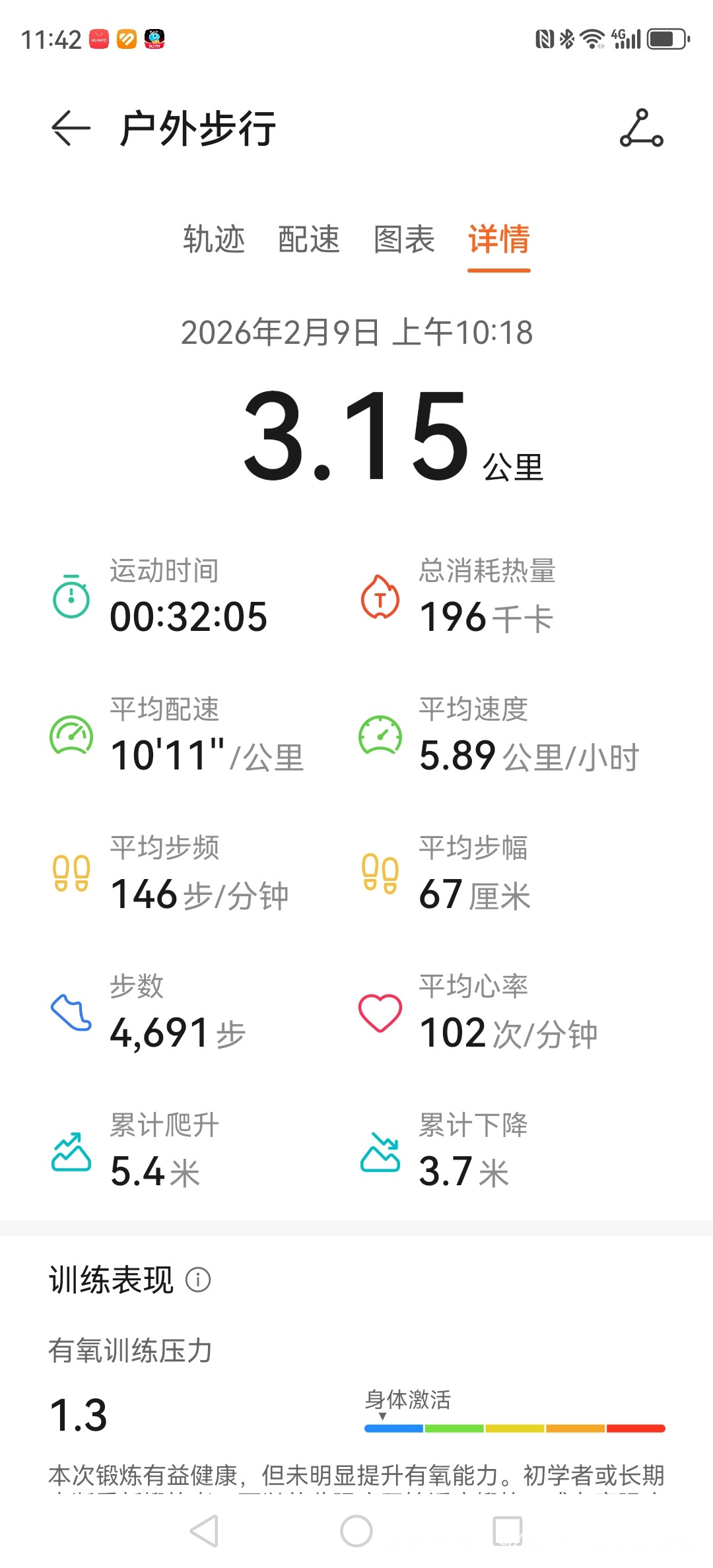Switch to the 配速 tab
The width and height of the screenshot is (713, 1568).
[x=309, y=239]
